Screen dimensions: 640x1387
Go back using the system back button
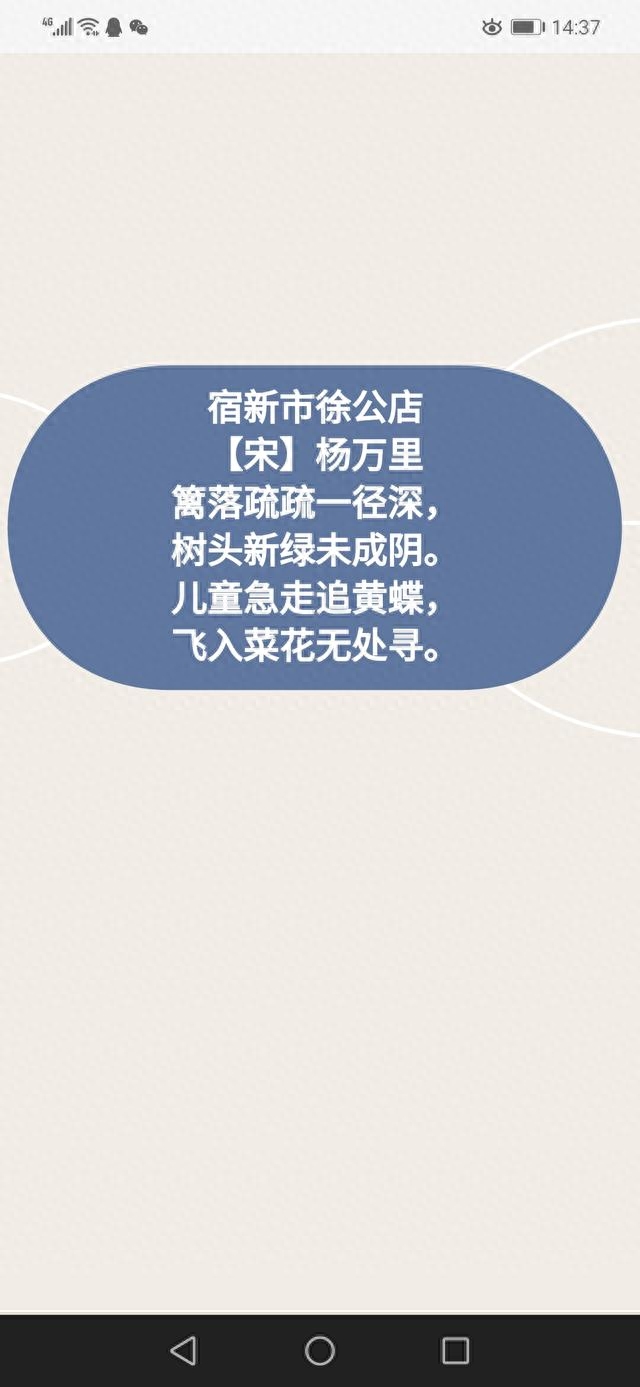pyautogui.click(x=184, y=1351)
